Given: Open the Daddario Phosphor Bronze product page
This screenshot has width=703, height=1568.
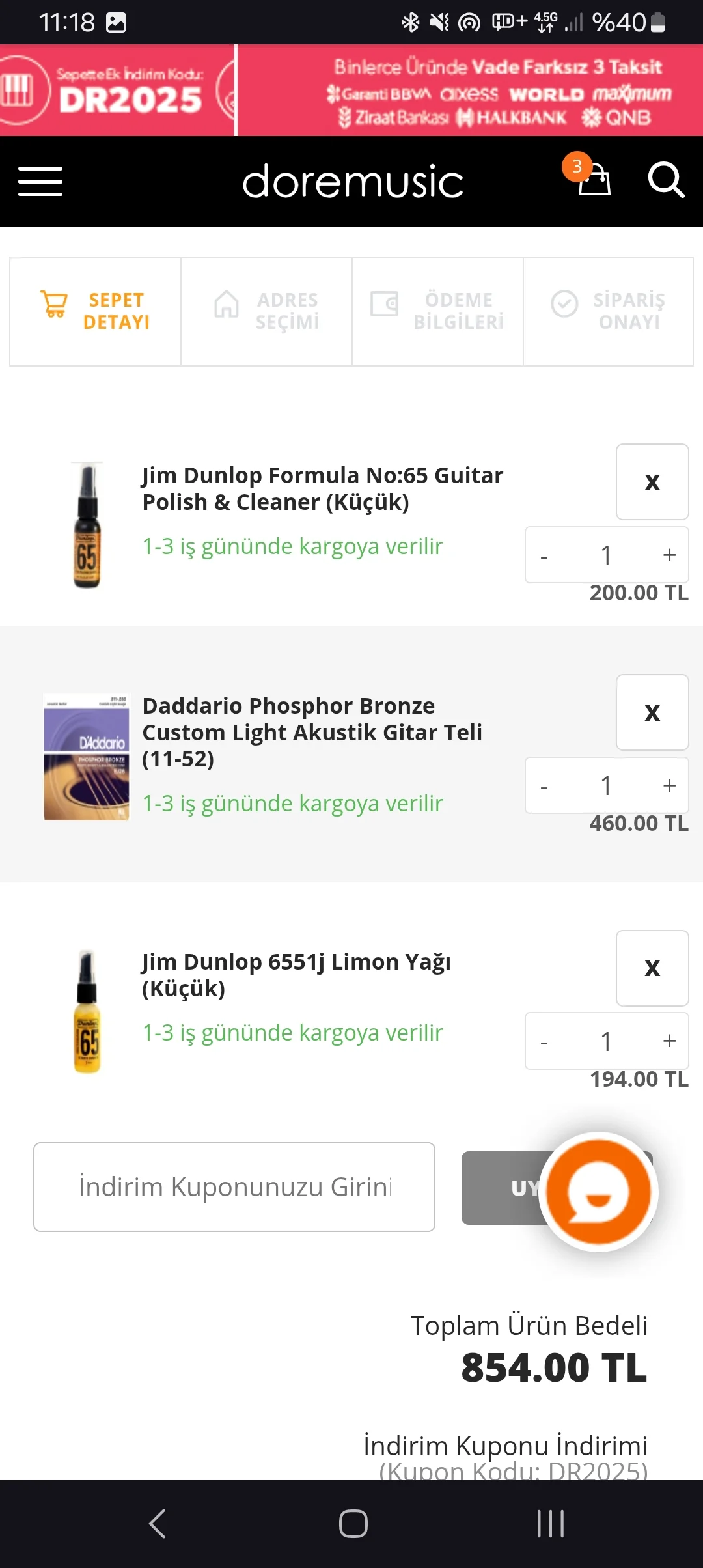Looking at the screenshot, I should pos(312,732).
